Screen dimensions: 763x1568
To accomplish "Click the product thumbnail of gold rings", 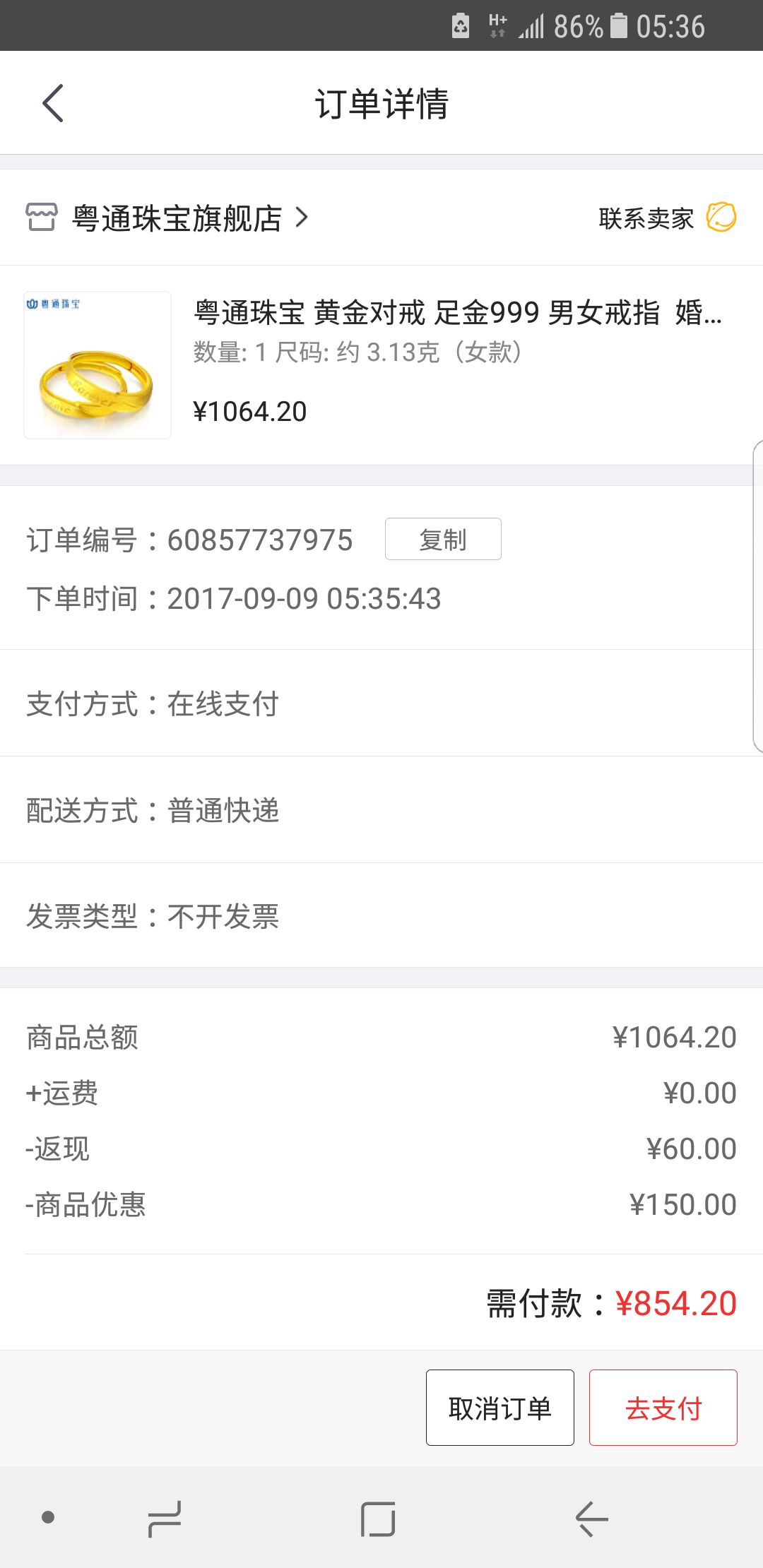I will click(97, 366).
